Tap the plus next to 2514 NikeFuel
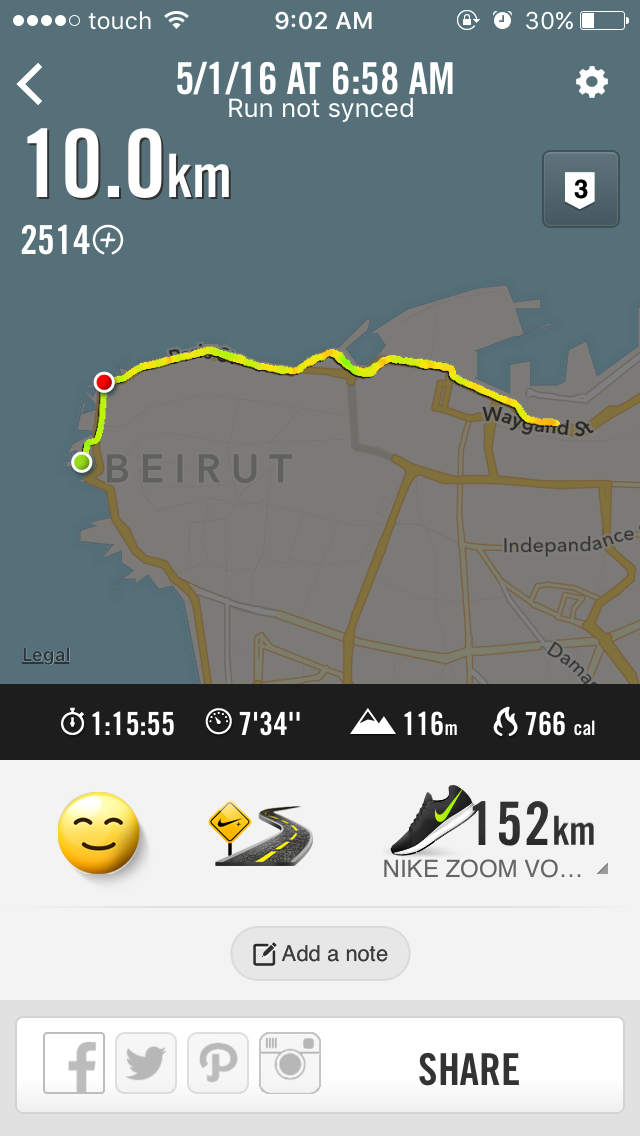Screen dimensions: 640x1136 point(107,240)
